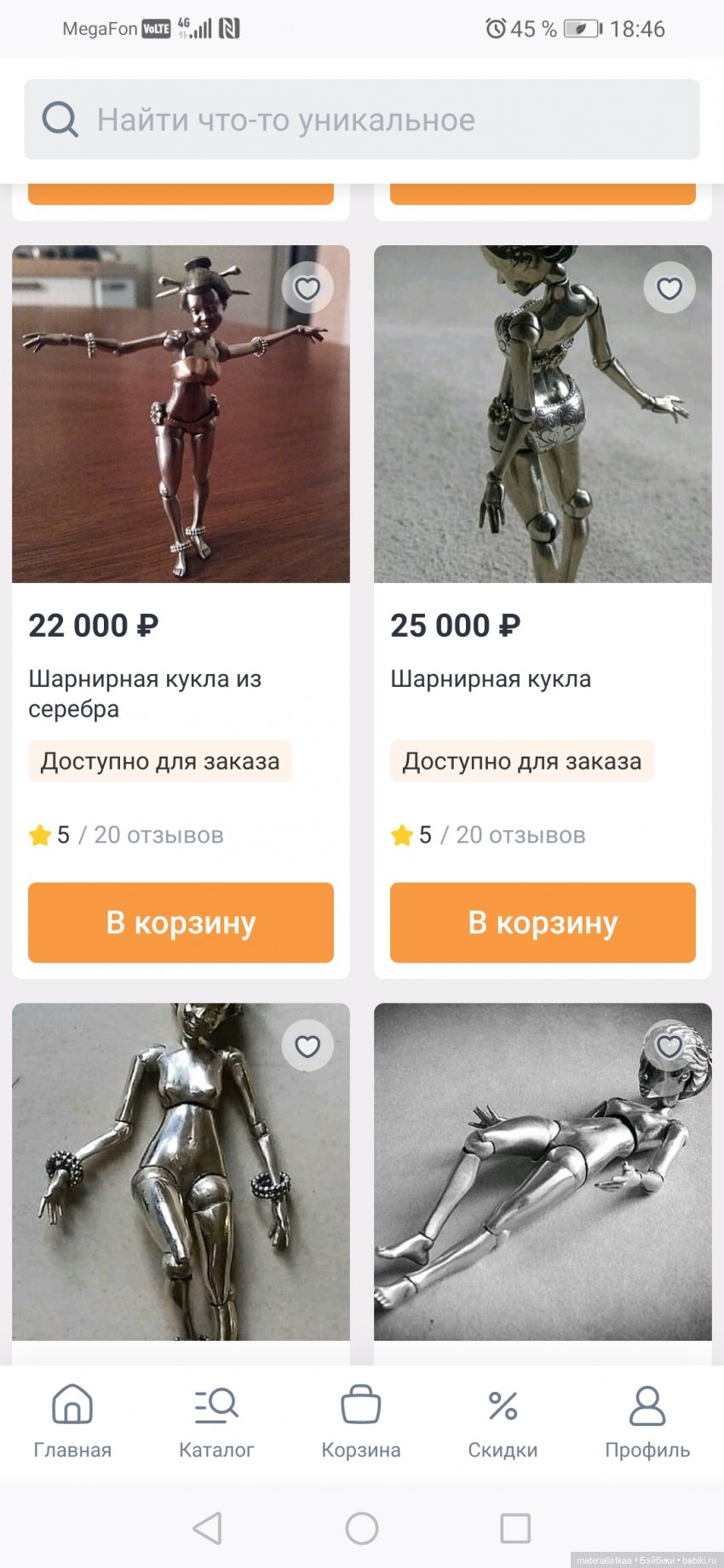Open the Каталог tab
The width and height of the screenshot is (724, 1568).
click(216, 1421)
